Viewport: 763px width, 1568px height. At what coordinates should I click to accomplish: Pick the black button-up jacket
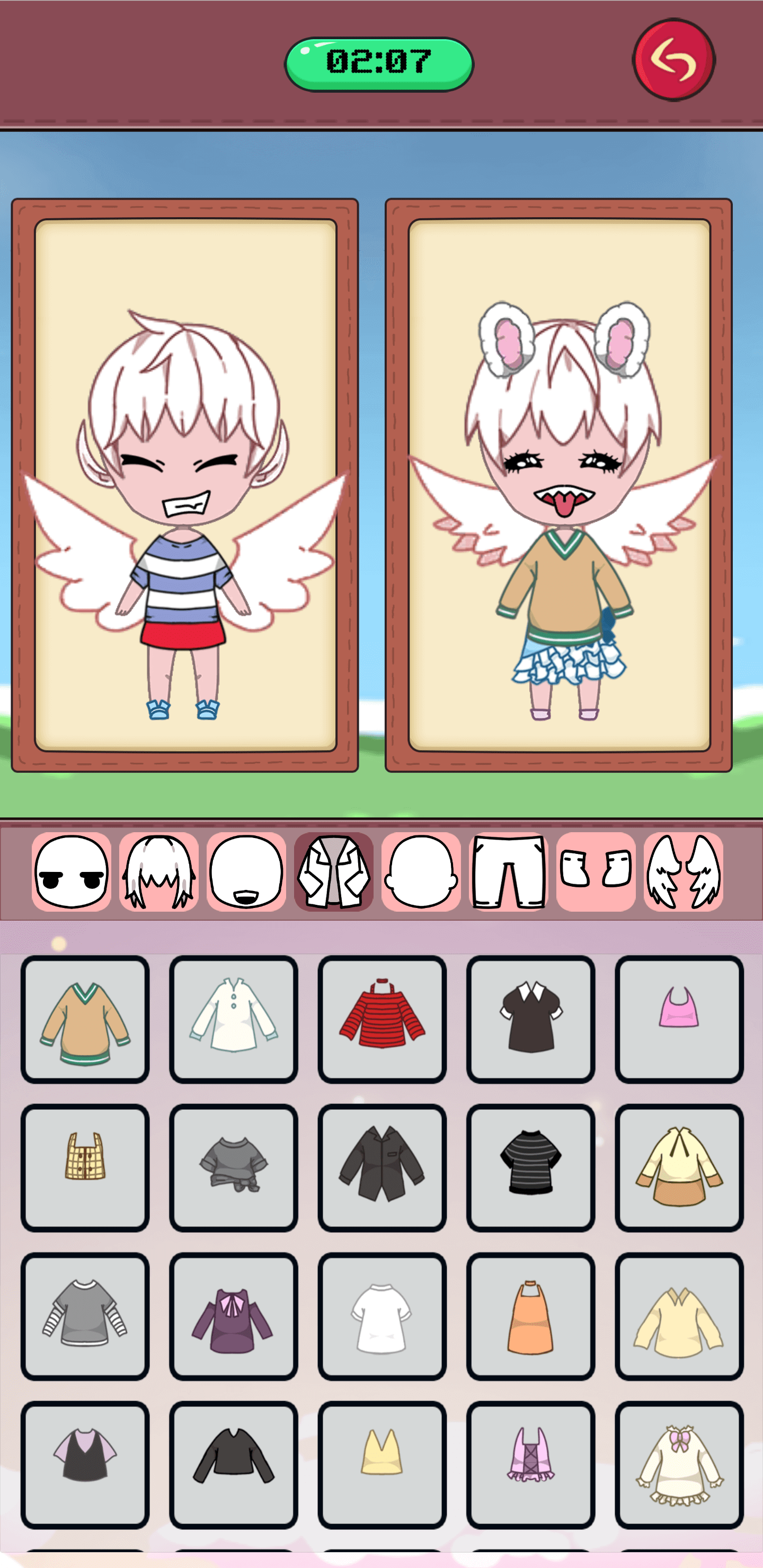coord(382,1168)
